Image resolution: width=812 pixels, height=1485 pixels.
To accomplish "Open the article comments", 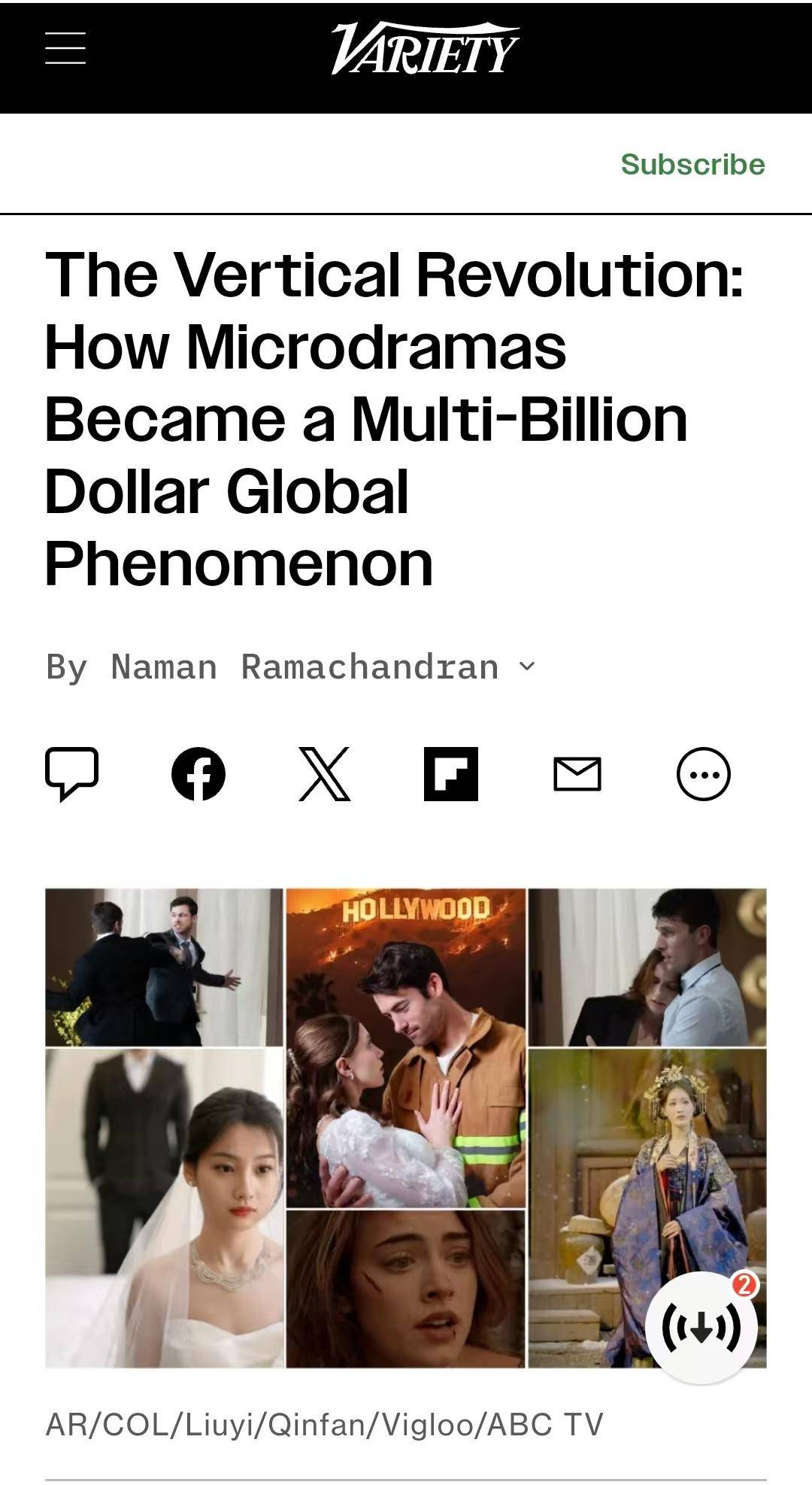I will click(72, 773).
